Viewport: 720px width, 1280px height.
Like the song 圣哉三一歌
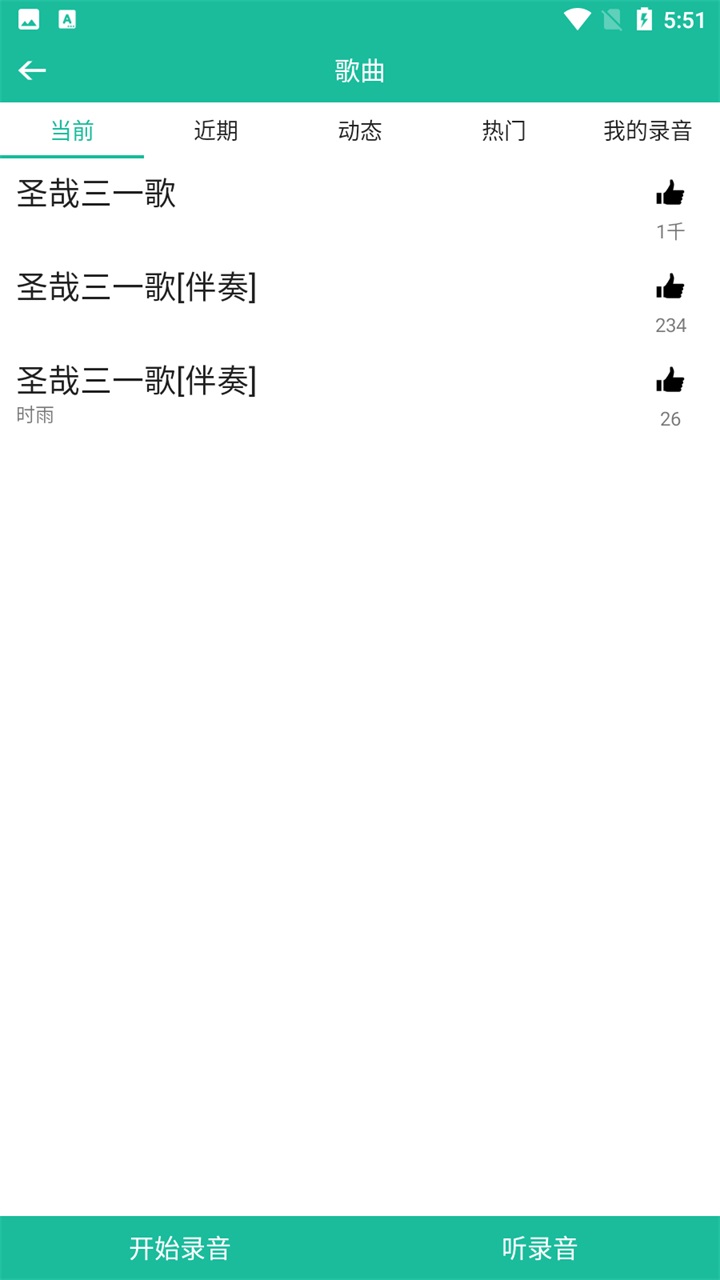coord(668,195)
